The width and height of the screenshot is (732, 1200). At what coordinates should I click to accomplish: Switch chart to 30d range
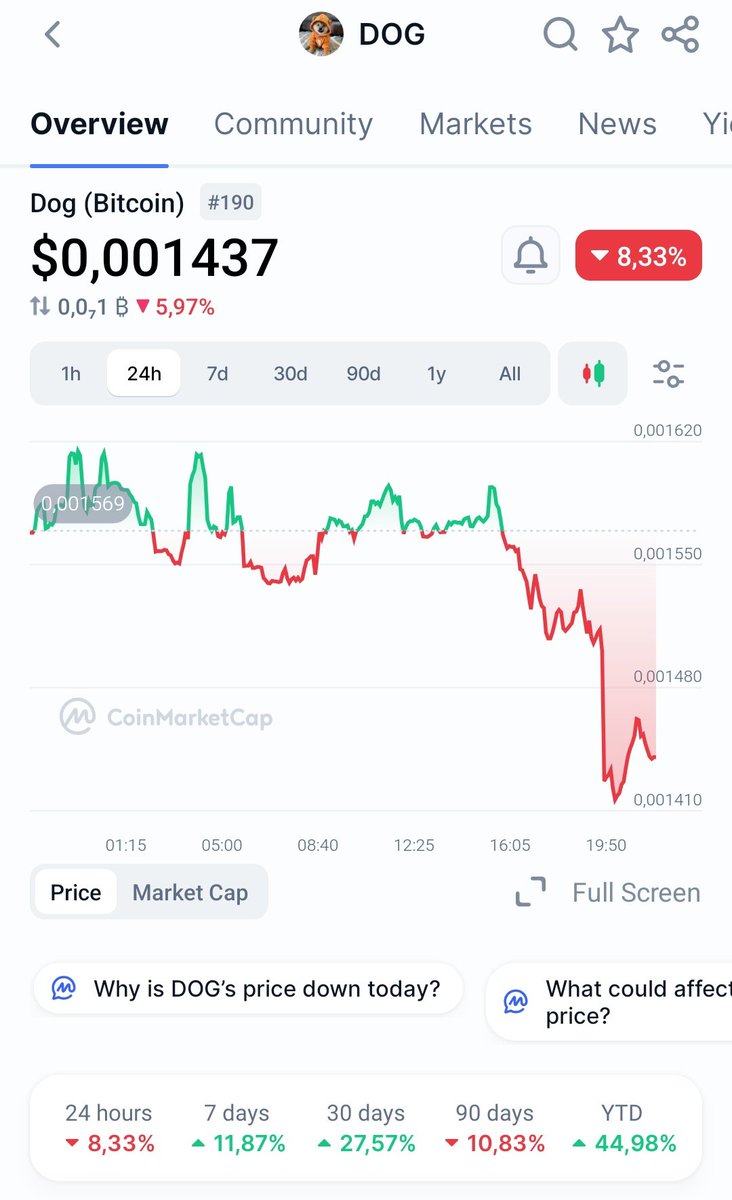[x=290, y=374]
